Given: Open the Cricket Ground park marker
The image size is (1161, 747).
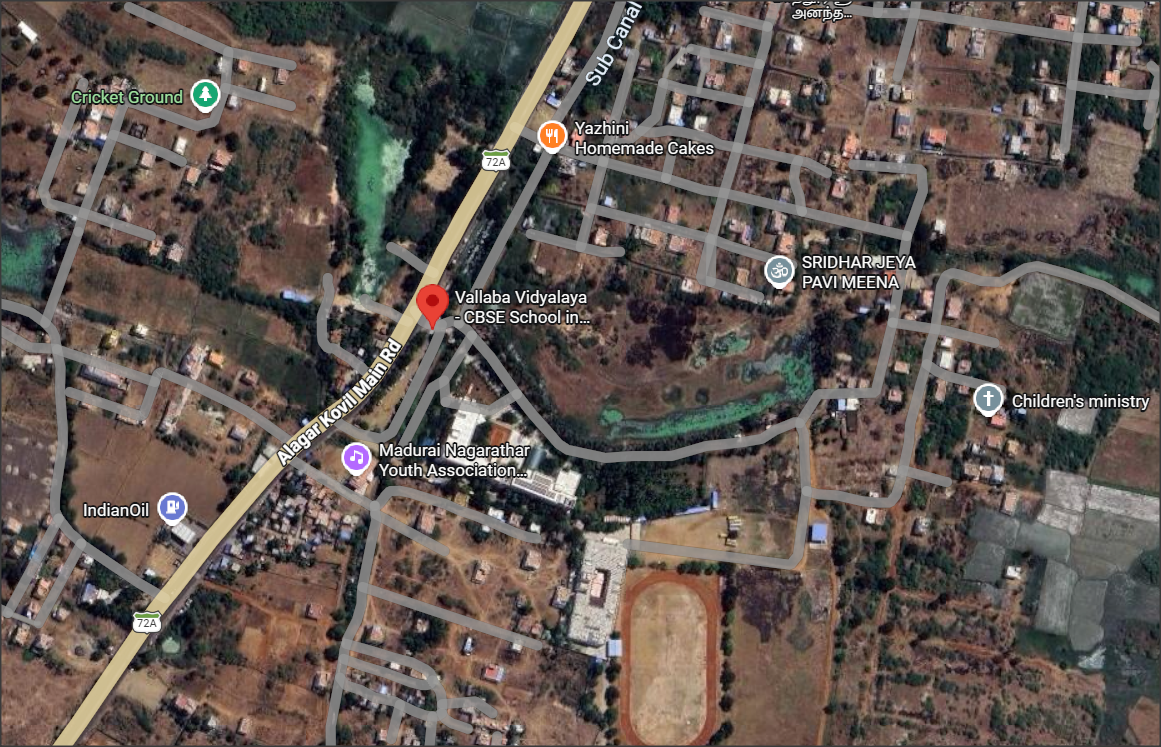Looking at the screenshot, I should pyautogui.click(x=205, y=96).
